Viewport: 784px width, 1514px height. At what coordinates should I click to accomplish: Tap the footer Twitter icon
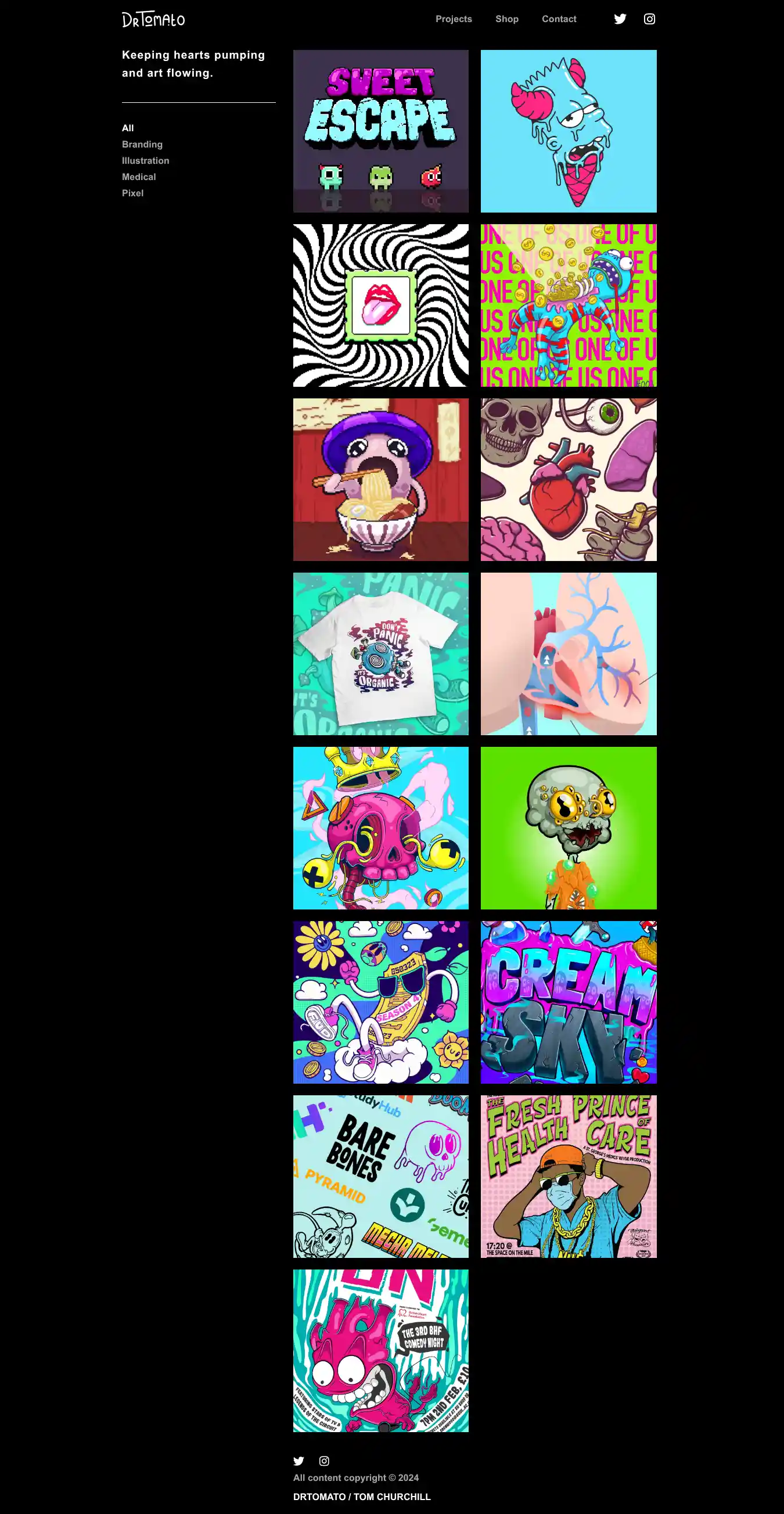(x=299, y=1461)
